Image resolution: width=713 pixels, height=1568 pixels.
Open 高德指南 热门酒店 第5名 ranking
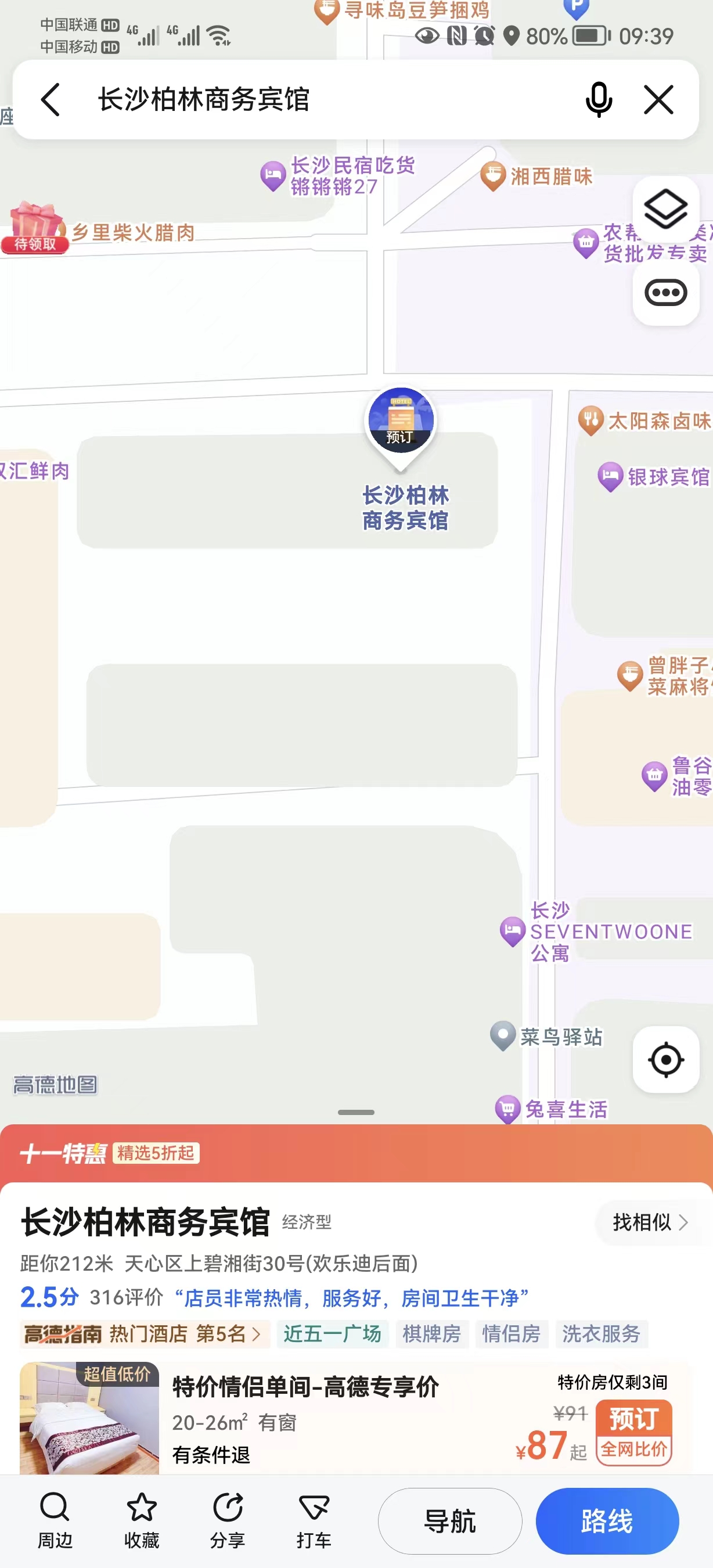coord(143,1333)
